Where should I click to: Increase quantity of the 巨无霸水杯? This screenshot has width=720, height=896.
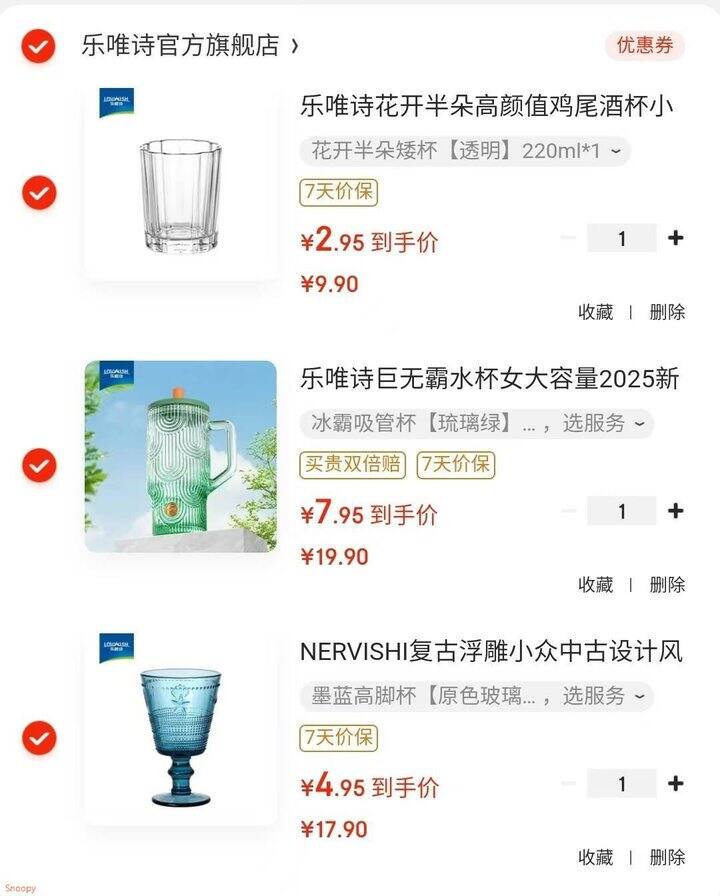[676, 511]
